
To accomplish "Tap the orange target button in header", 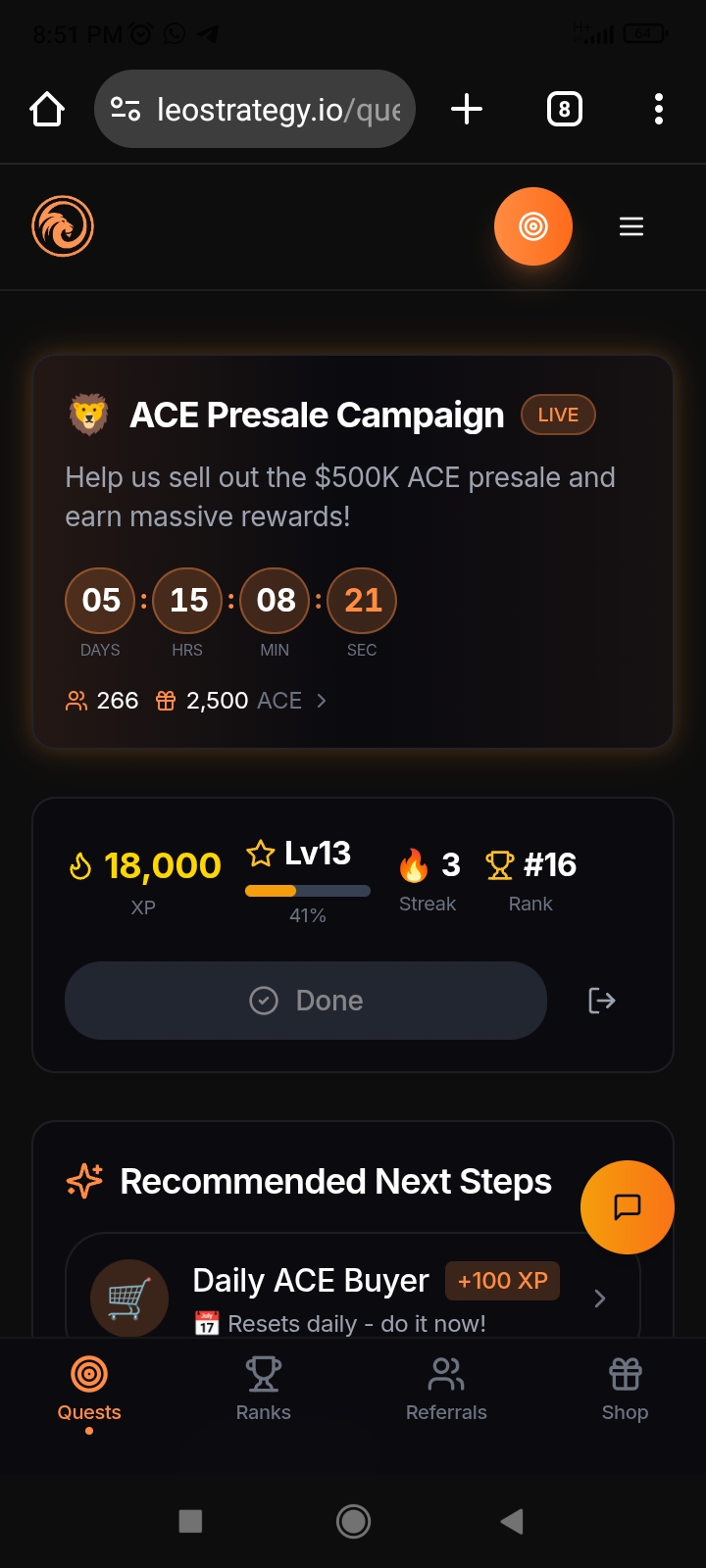I will (x=533, y=226).
